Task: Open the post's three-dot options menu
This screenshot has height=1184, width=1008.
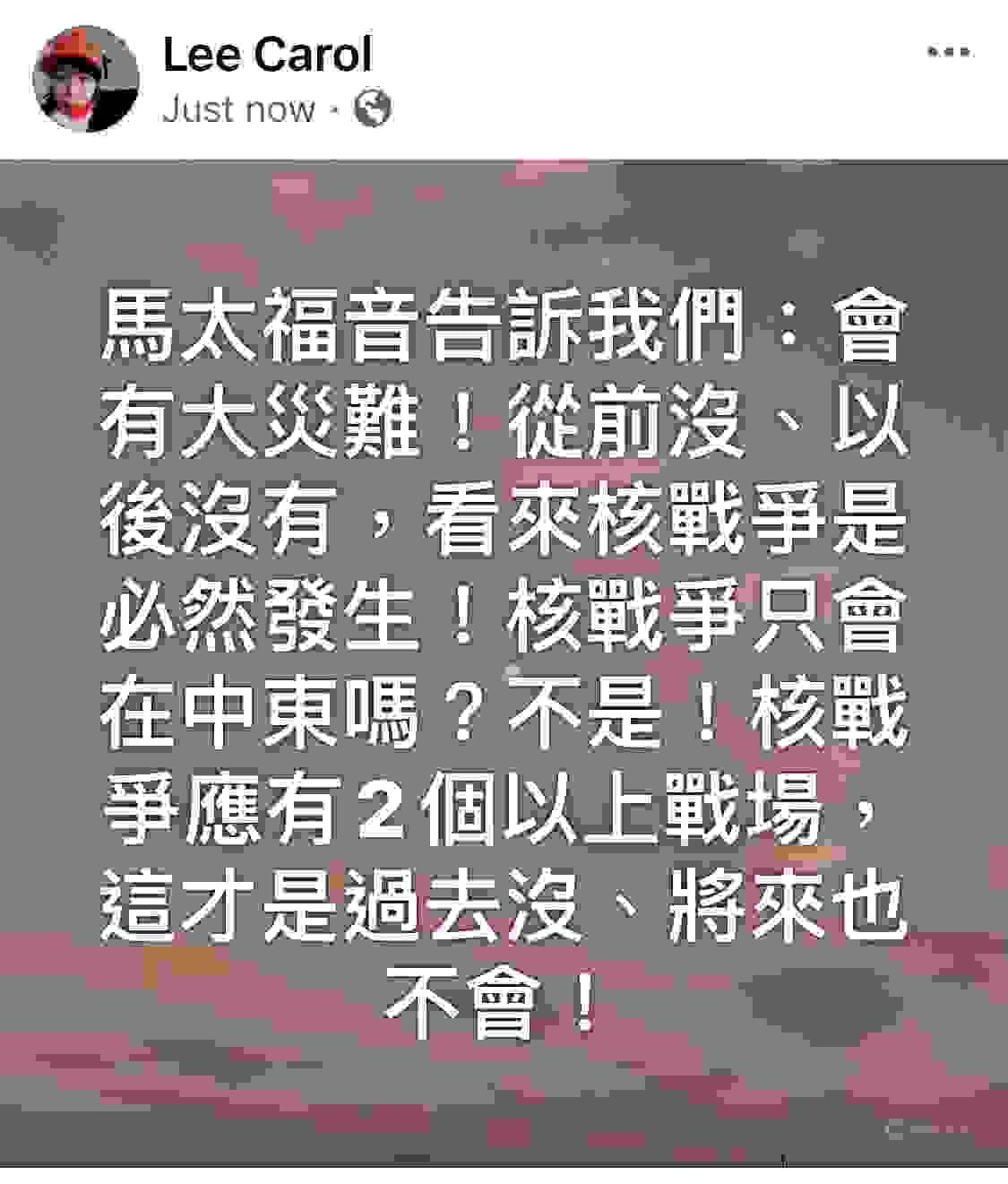Action: (949, 53)
